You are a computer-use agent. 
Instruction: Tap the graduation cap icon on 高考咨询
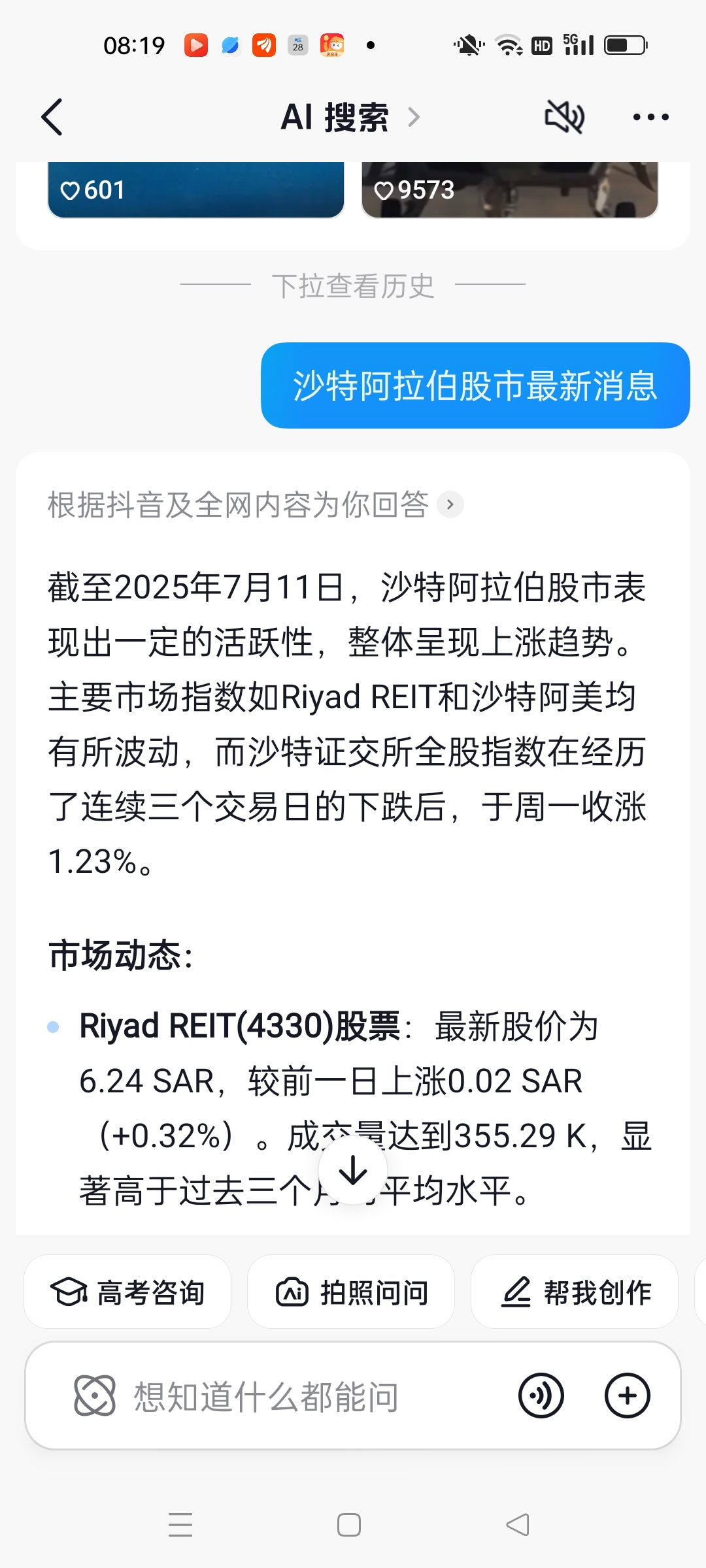(69, 1292)
